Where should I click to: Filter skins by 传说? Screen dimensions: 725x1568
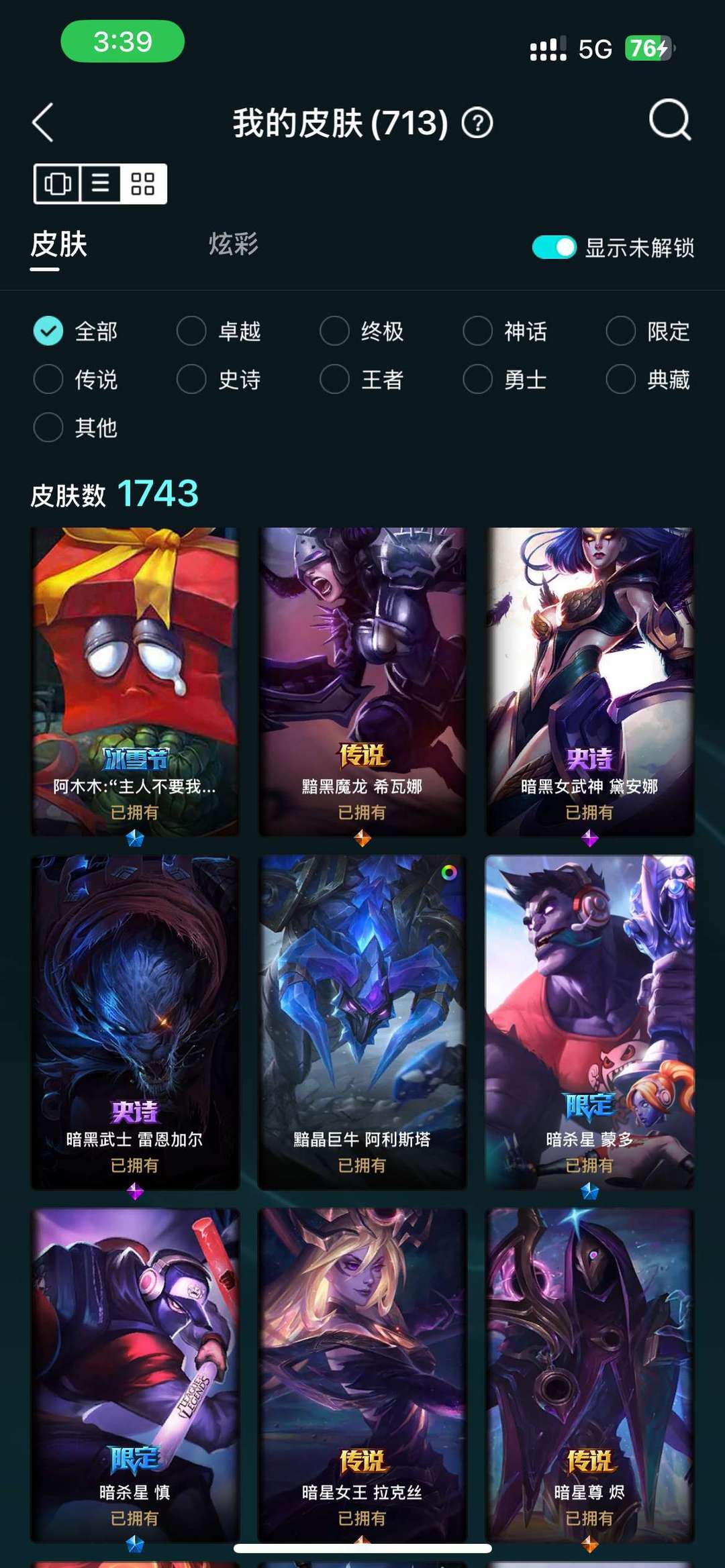(76, 380)
